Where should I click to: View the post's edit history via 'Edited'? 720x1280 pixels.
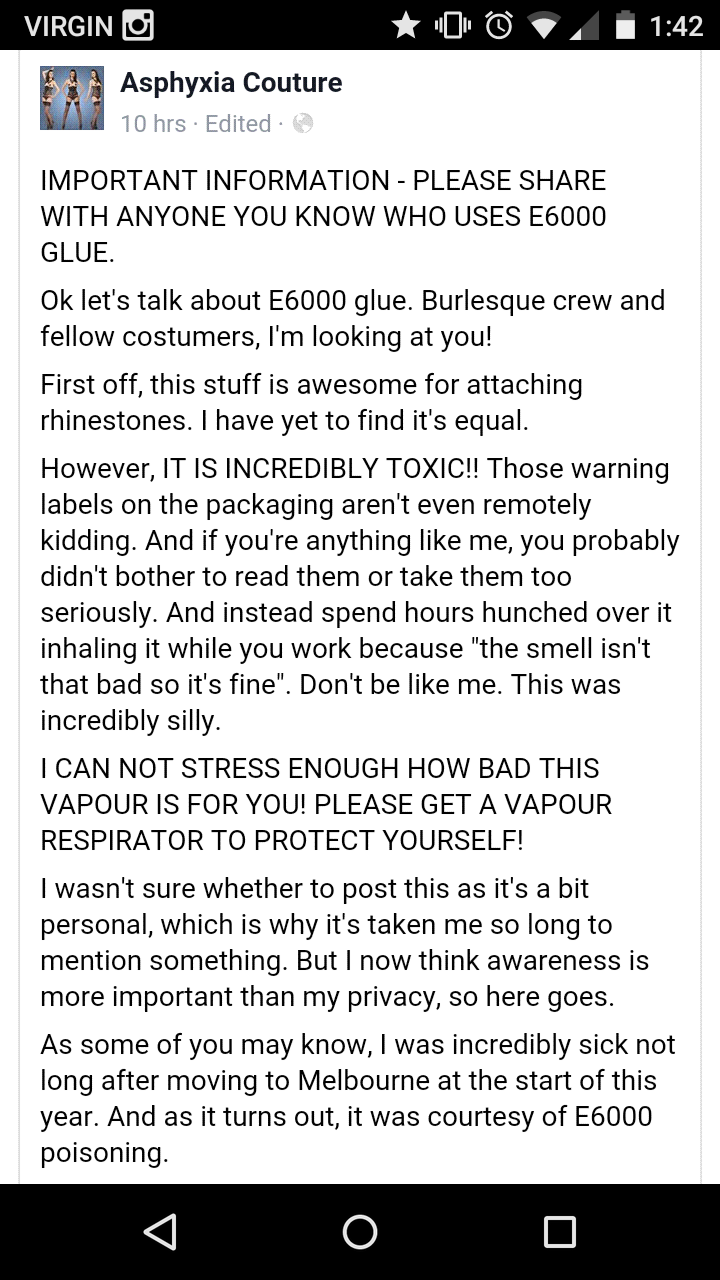(238, 124)
